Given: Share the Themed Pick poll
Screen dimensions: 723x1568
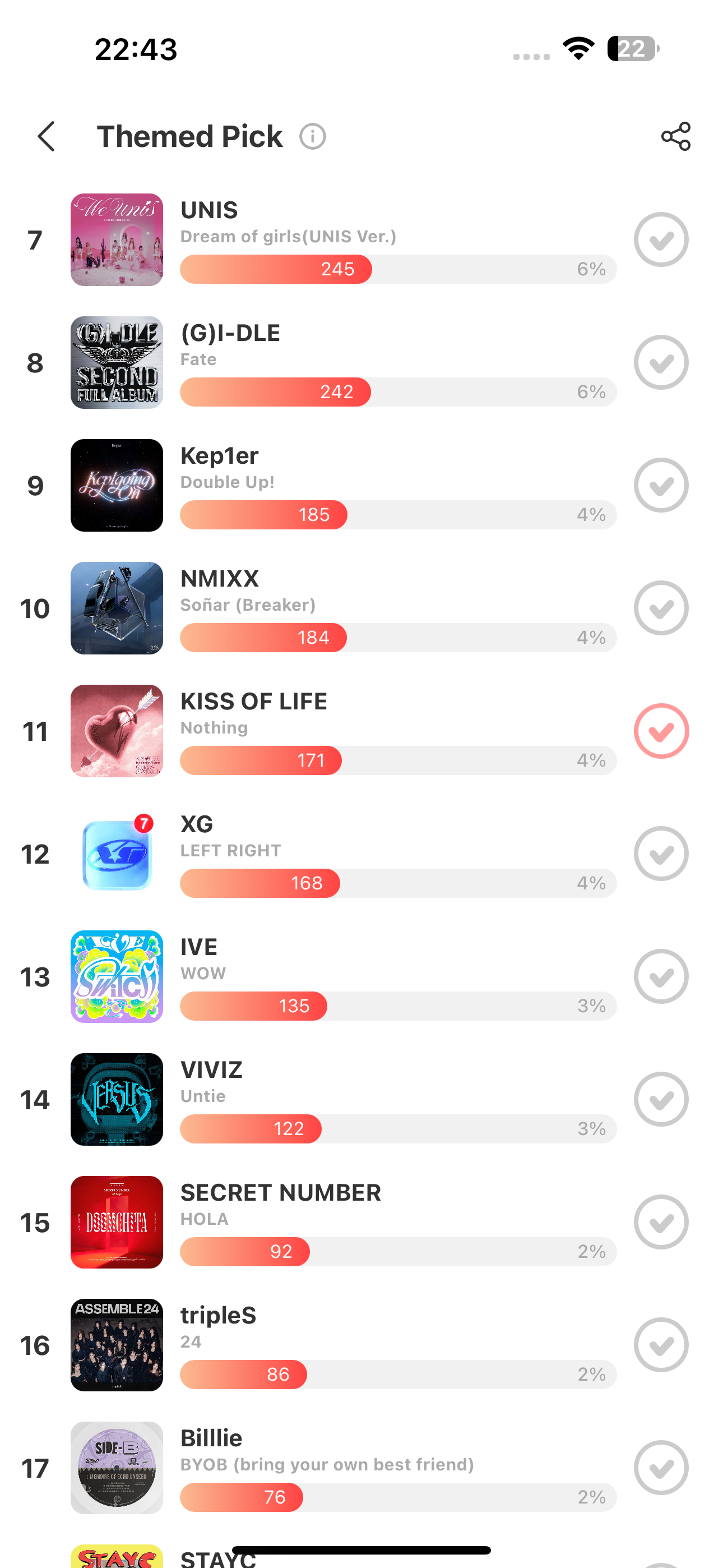Looking at the screenshot, I should tap(675, 136).
